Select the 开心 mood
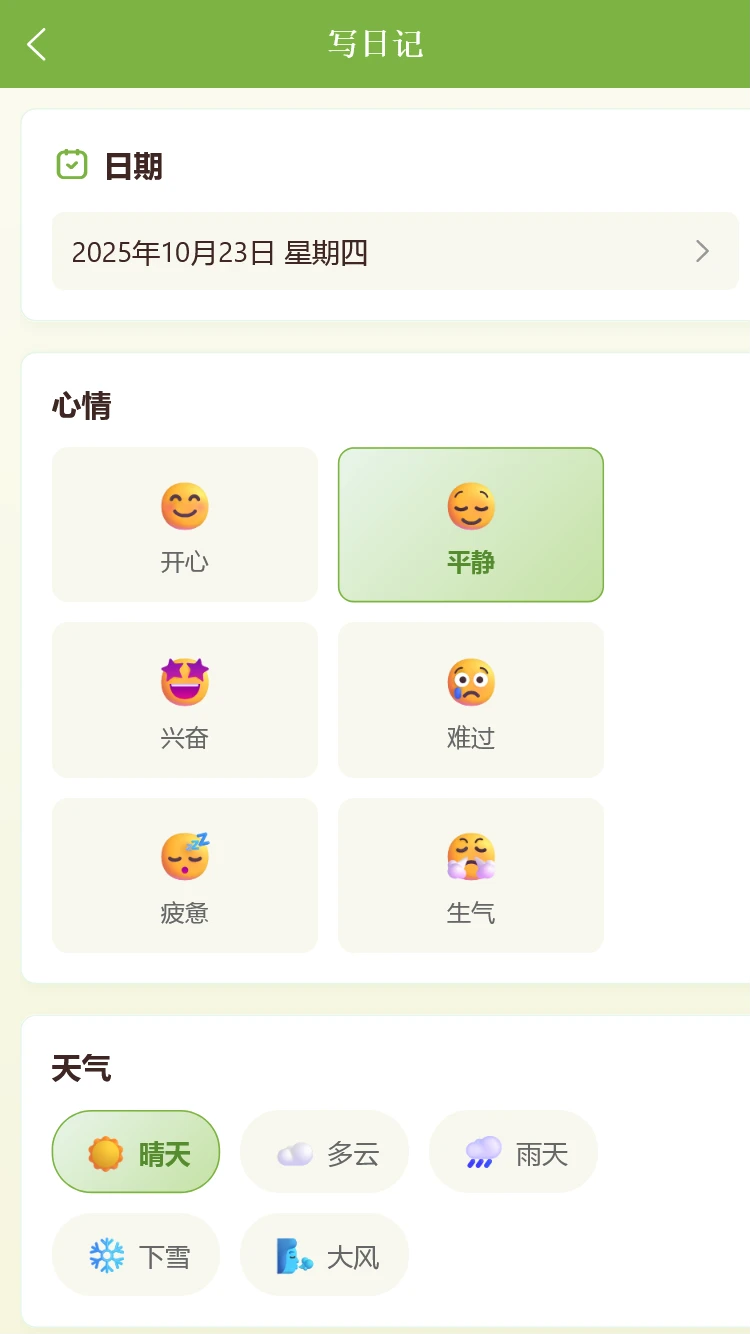752x1336 pixels. pos(185,525)
